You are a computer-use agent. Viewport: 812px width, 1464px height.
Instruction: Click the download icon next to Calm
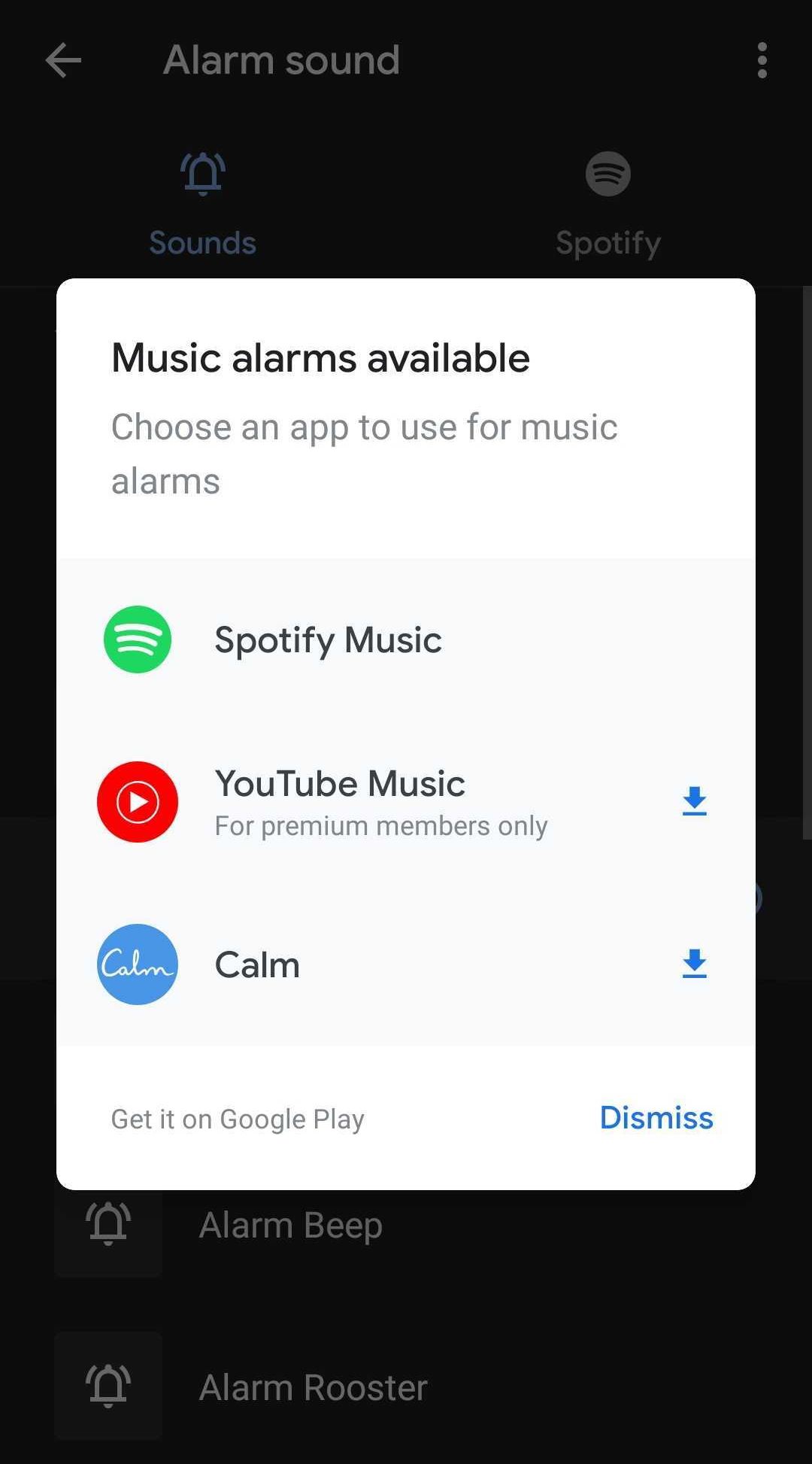coord(694,964)
